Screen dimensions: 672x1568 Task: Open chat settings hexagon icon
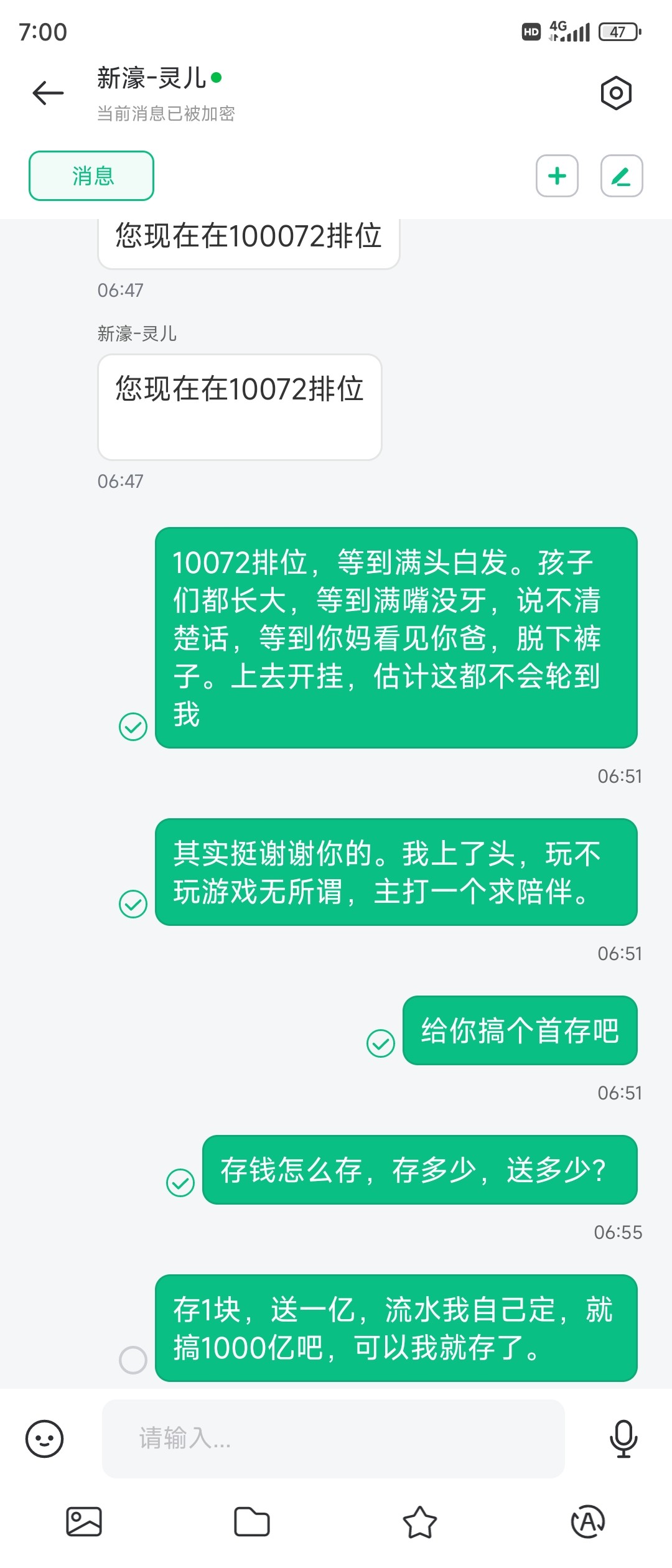(x=616, y=93)
